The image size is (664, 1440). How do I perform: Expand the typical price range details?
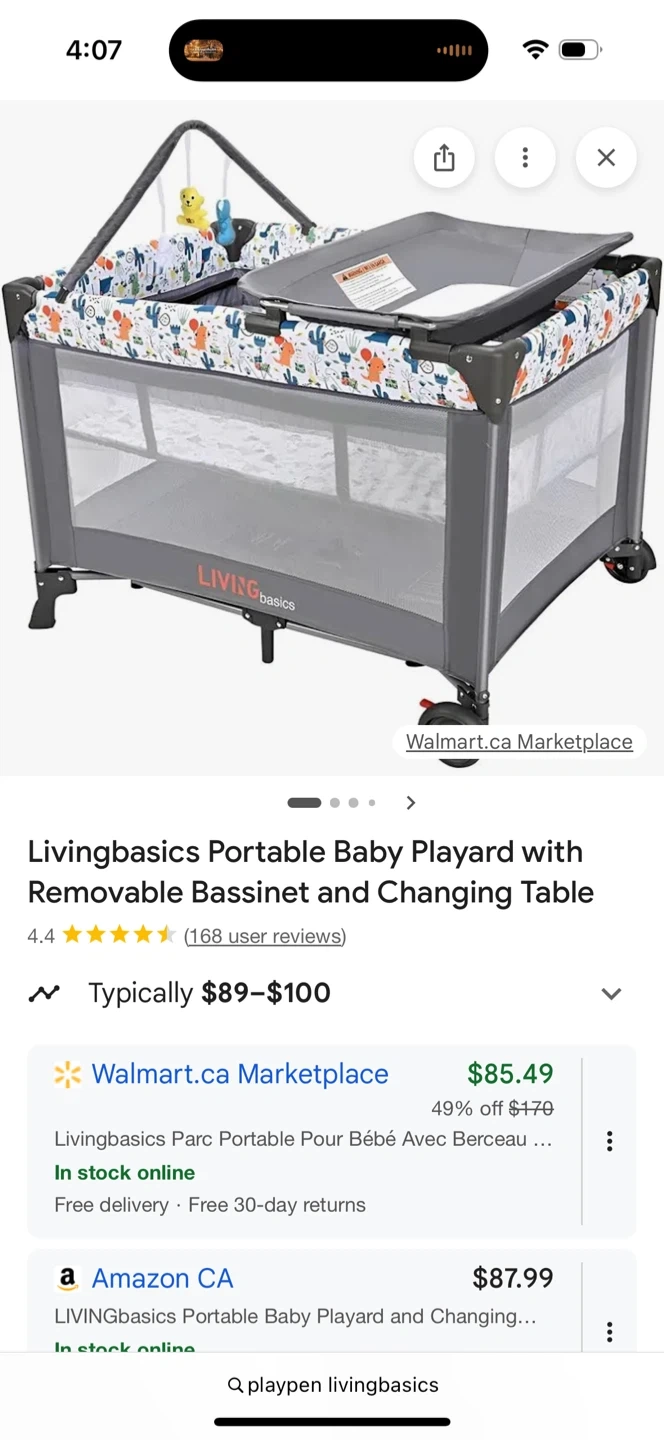(611, 993)
